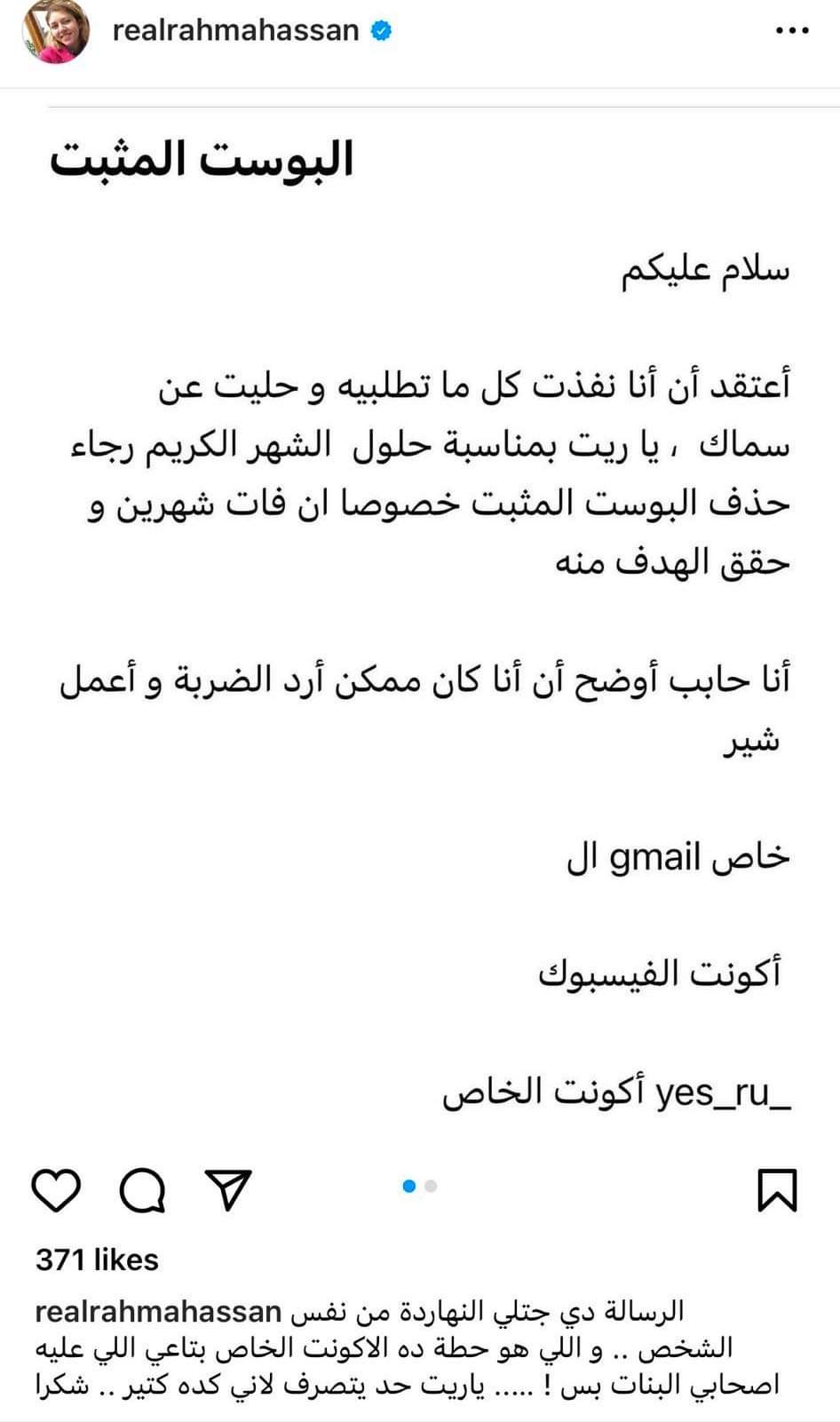Open the realrahmahassan username in the header
Image resolution: width=840 pixels, height=1422 pixels.
tap(235, 31)
